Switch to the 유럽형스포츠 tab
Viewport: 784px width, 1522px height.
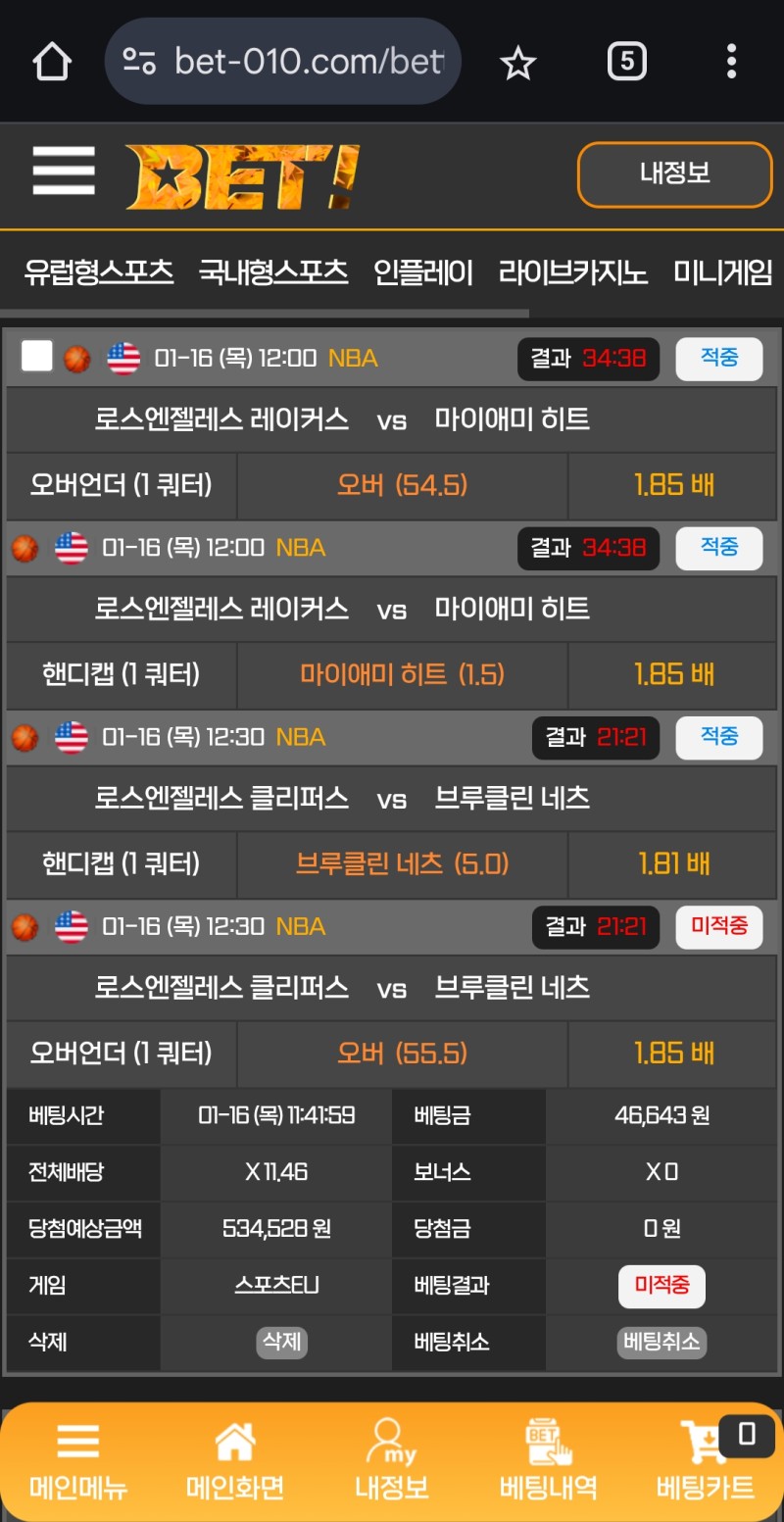coord(99,271)
